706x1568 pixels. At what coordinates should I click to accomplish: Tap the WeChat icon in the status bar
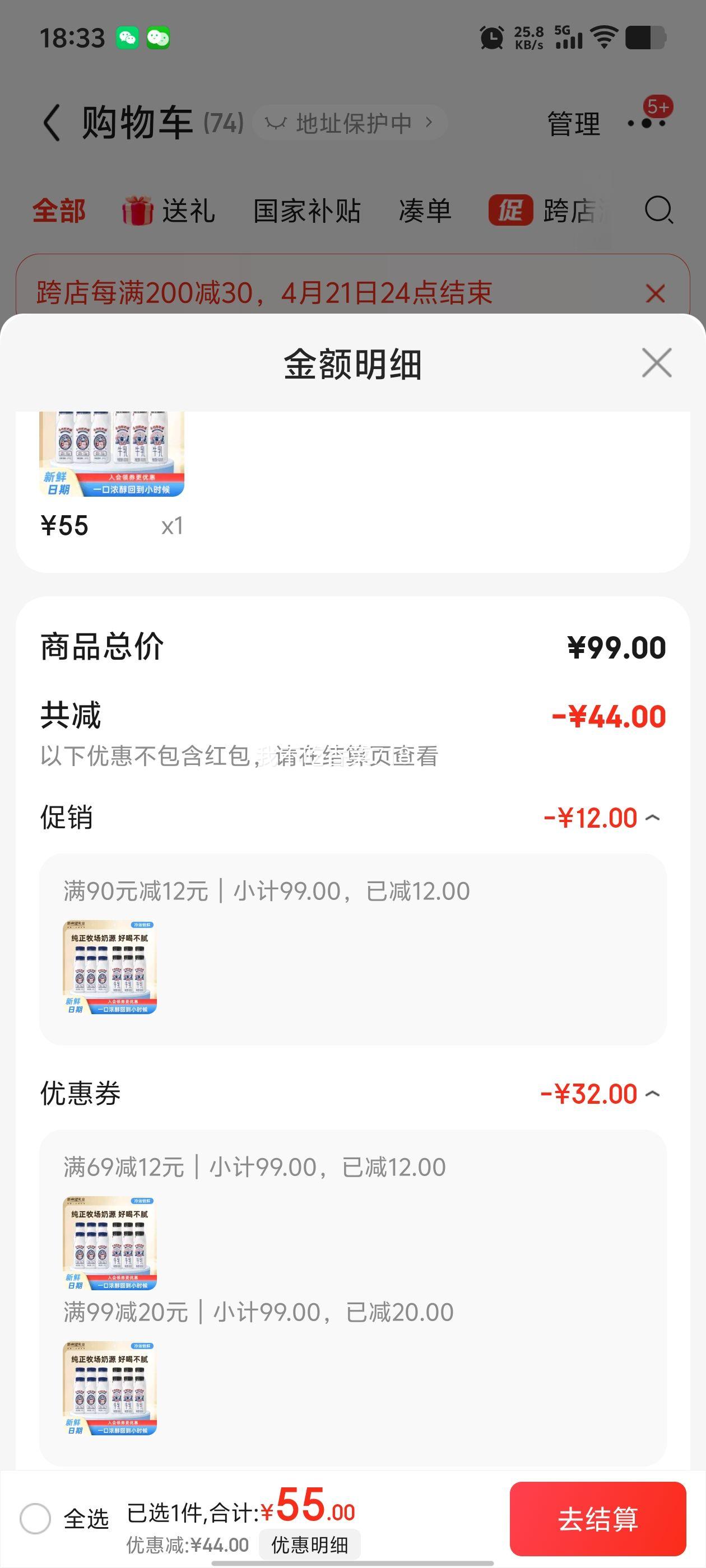126,38
